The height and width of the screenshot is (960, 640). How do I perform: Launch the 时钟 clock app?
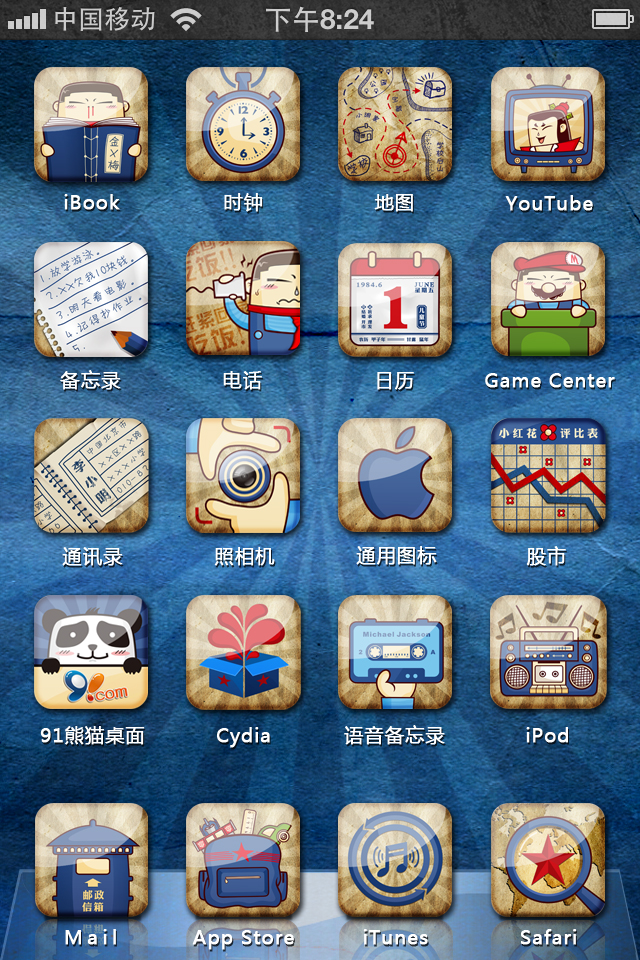click(243, 124)
